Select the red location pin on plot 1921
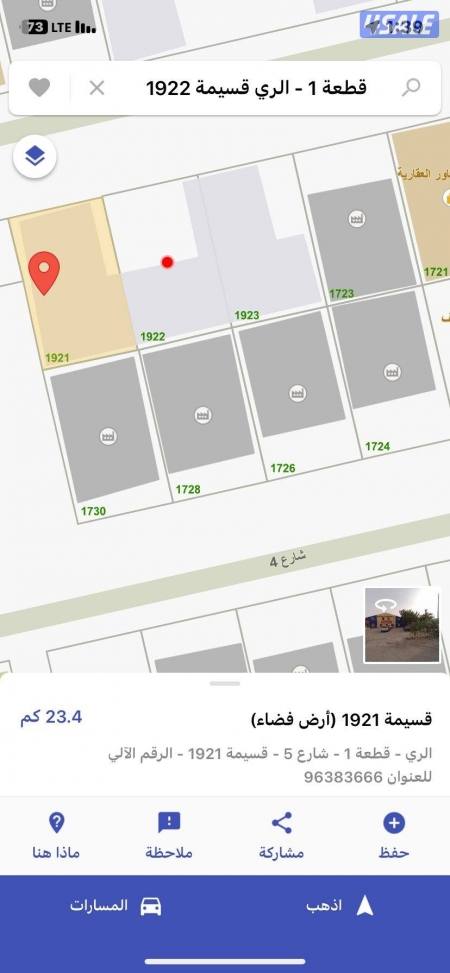 click(x=45, y=272)
